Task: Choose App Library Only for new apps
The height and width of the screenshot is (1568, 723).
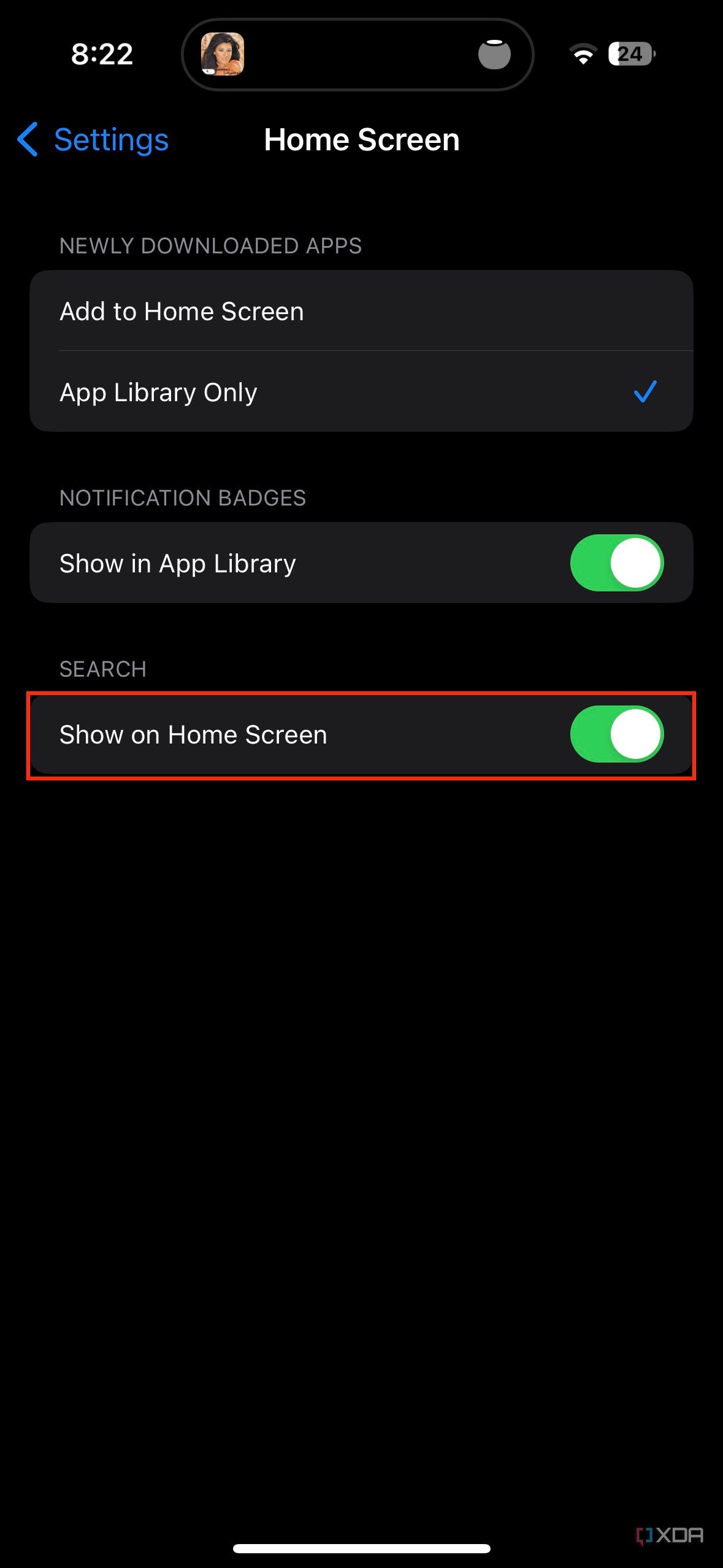Action: coord(158,393)
